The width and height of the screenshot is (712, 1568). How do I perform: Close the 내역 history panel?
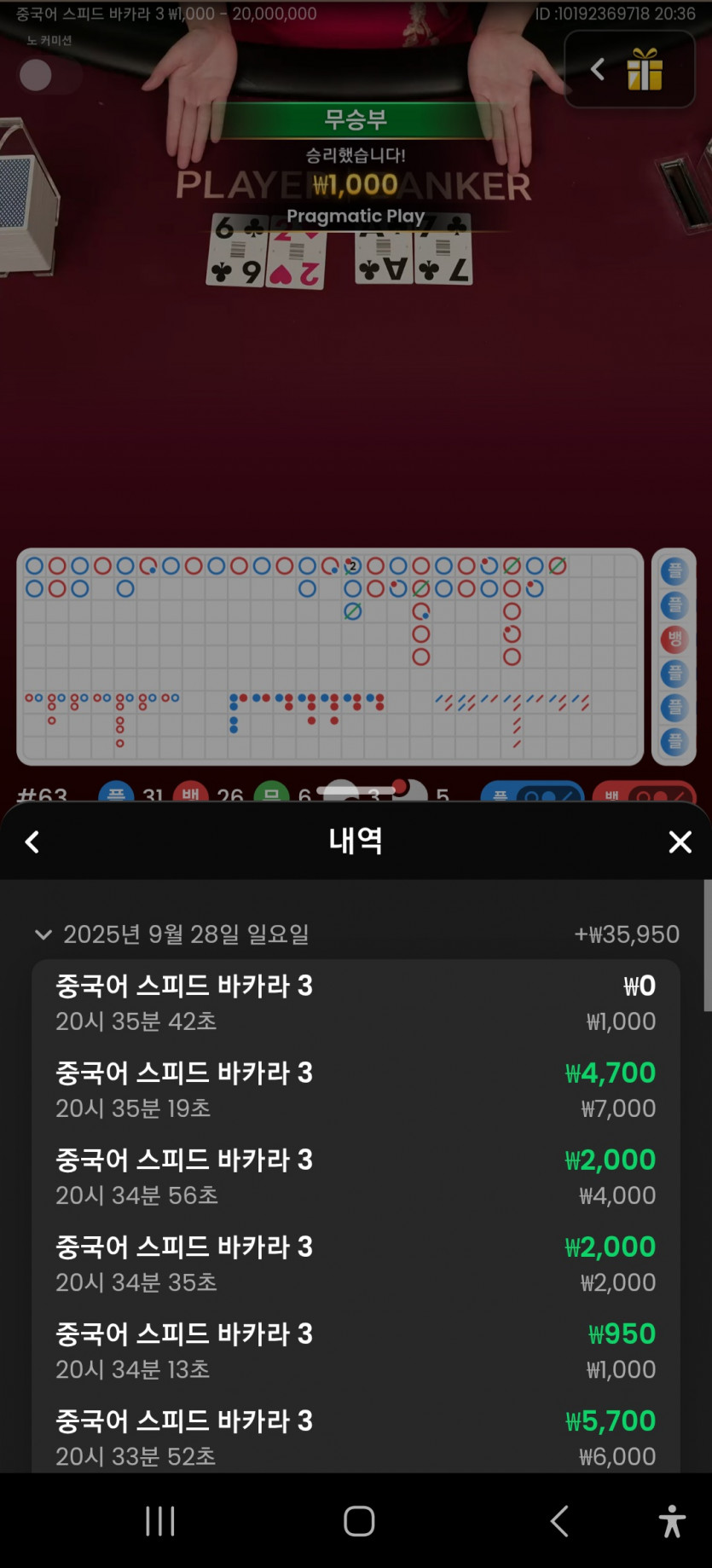[680, 842]
